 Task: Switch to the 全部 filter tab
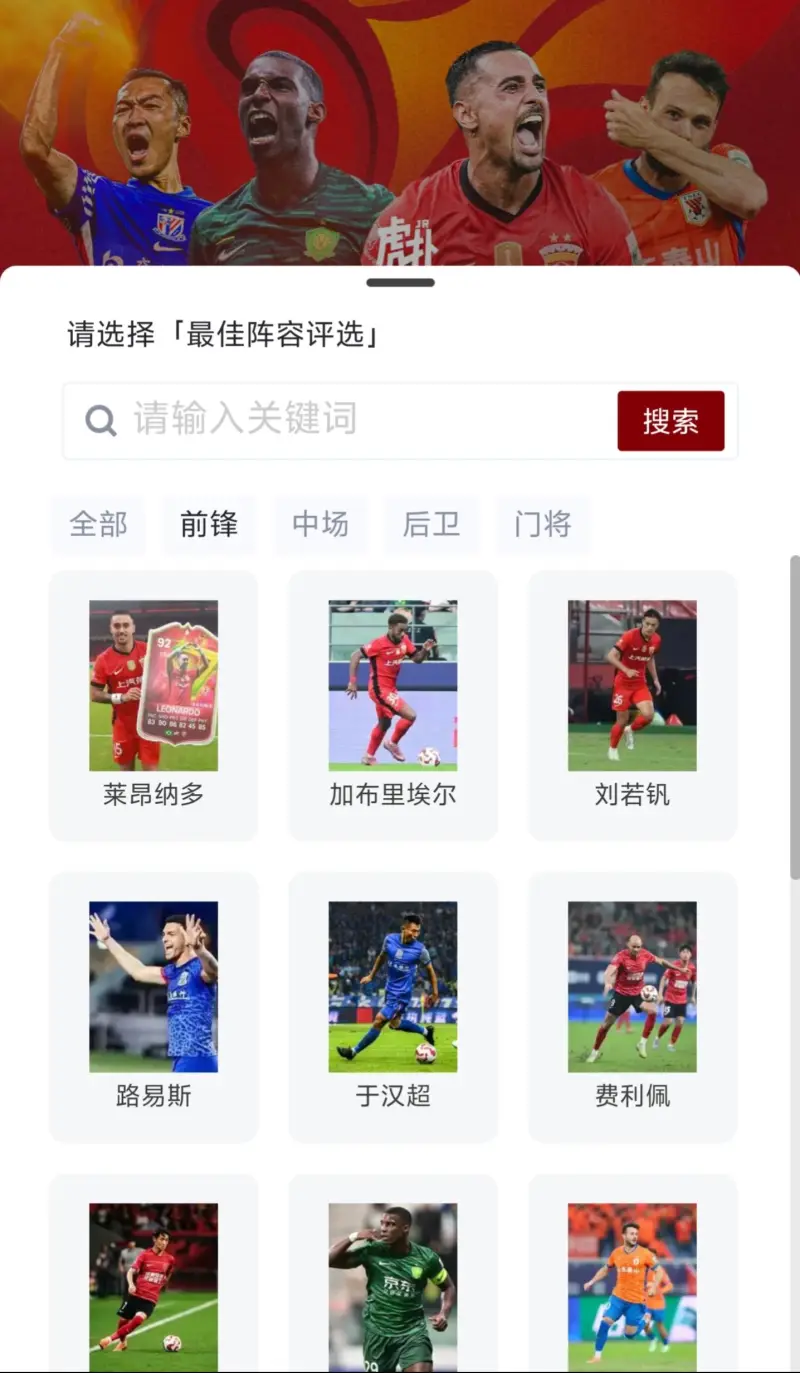[x=98, y=524]
